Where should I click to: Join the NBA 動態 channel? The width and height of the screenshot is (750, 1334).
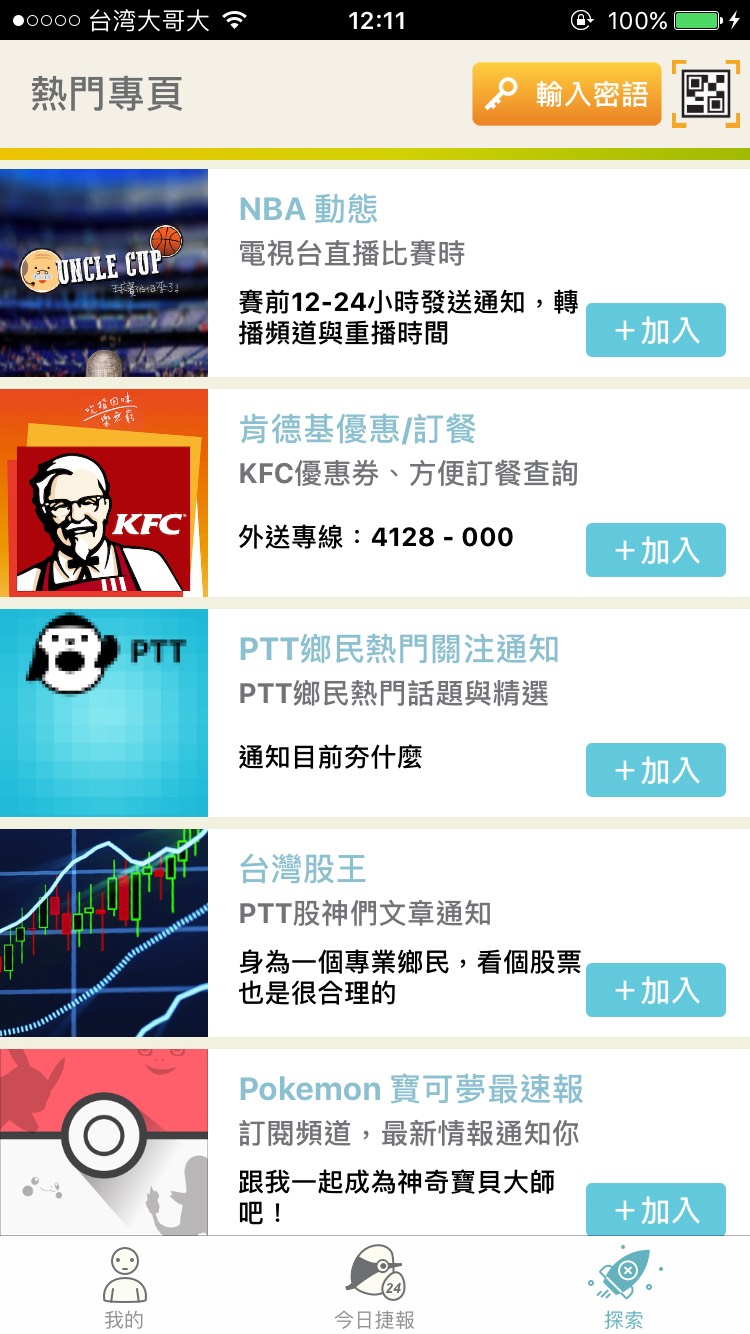pyautogui.click(x=655, y=330)
